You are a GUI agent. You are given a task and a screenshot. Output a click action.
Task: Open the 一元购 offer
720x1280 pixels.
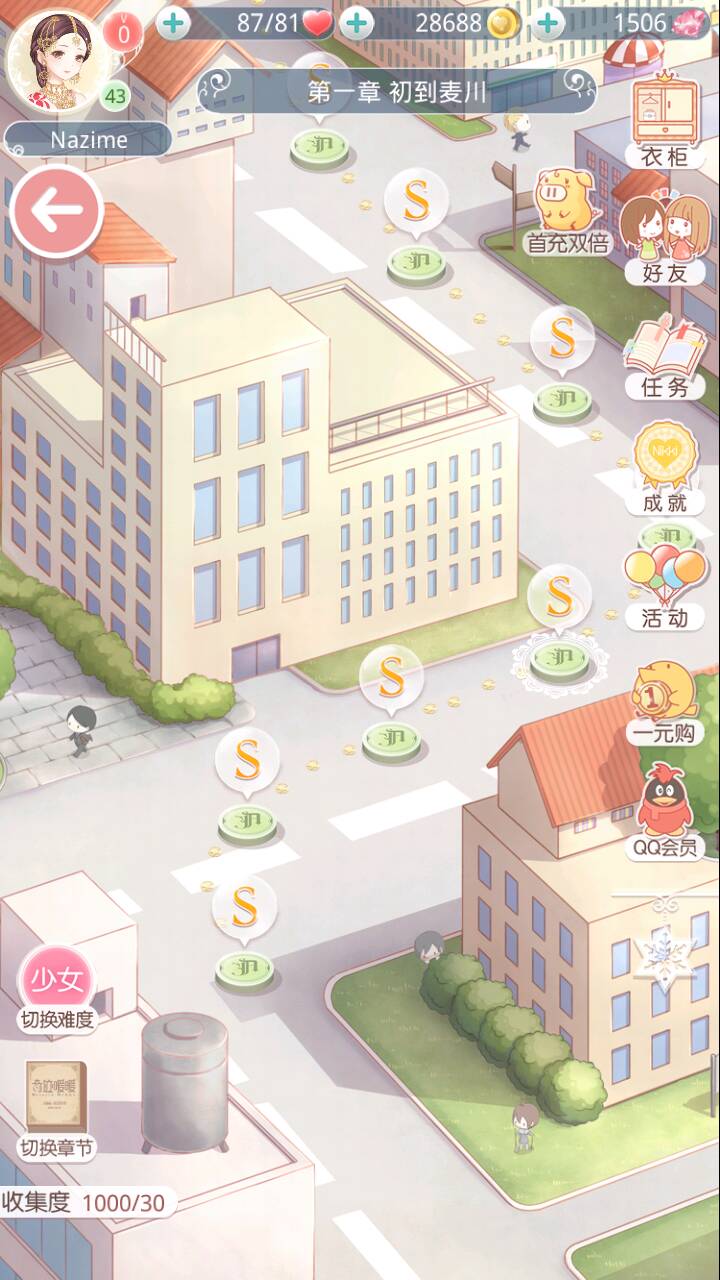[664, 703]
